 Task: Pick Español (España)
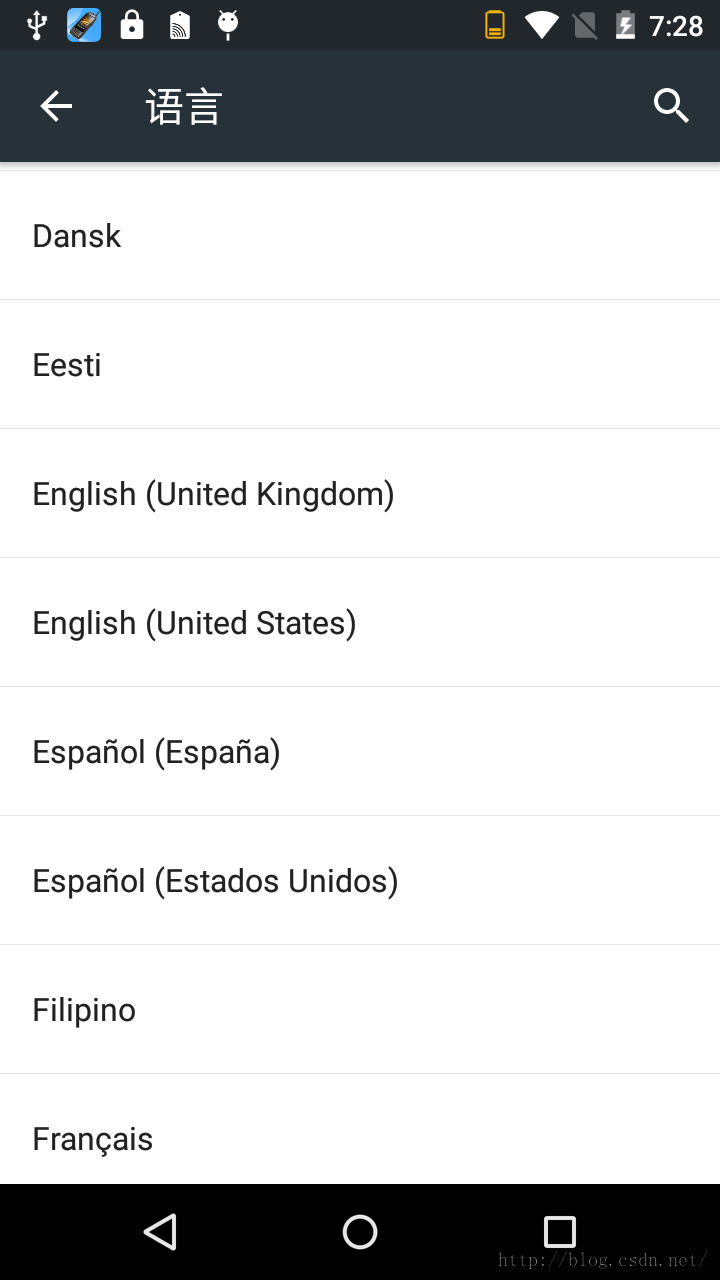(360, 752)
